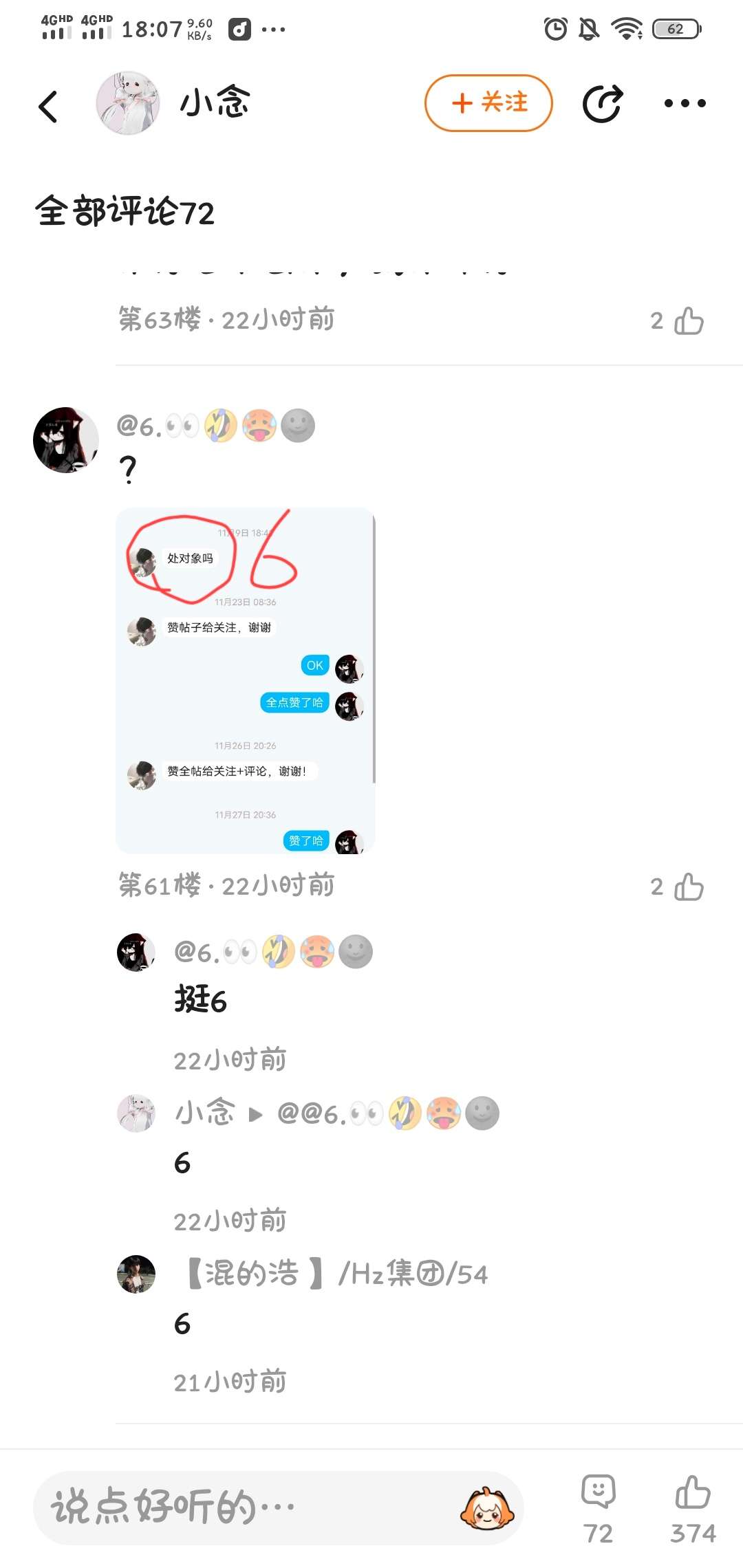Like the 第61楼 comment

(688, 887)
